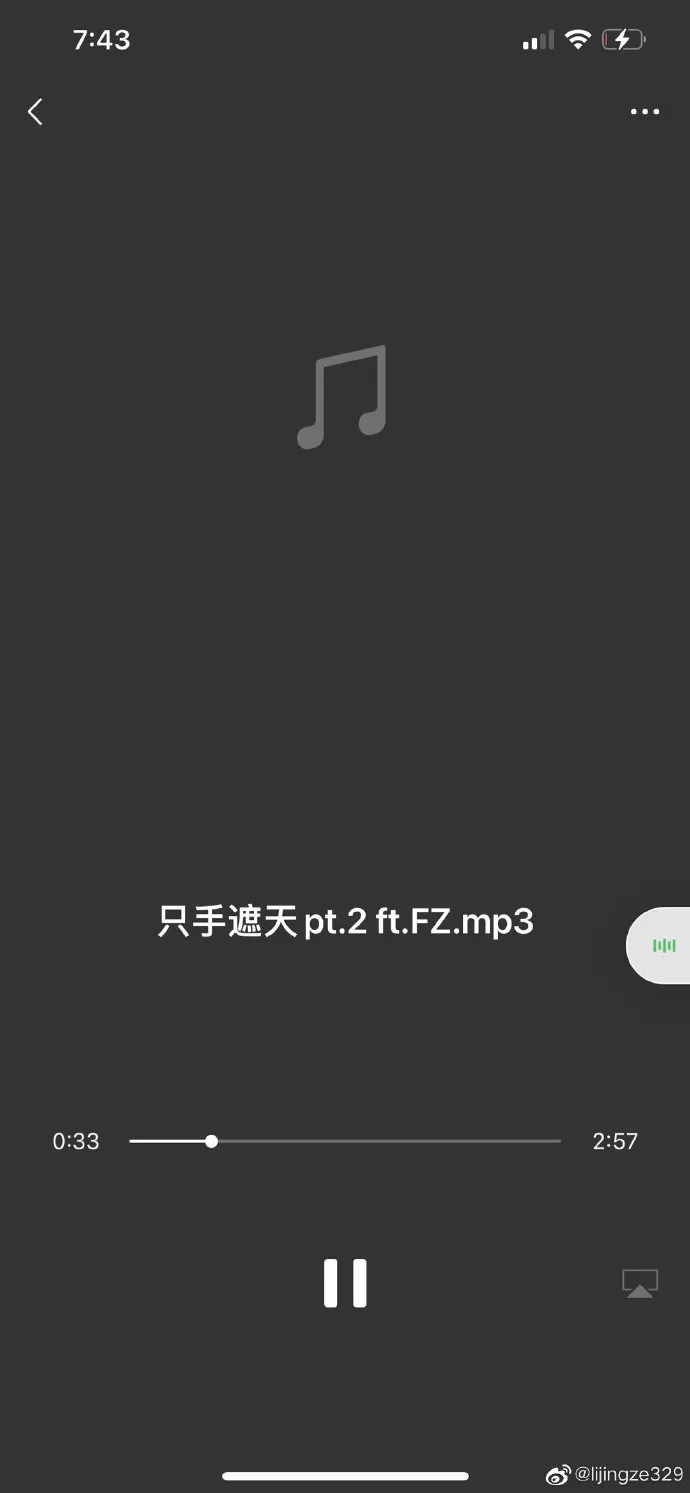Open the floating green audio widget
The width and height of the screenshot is (690, 1493).
(x=664, y=945)
